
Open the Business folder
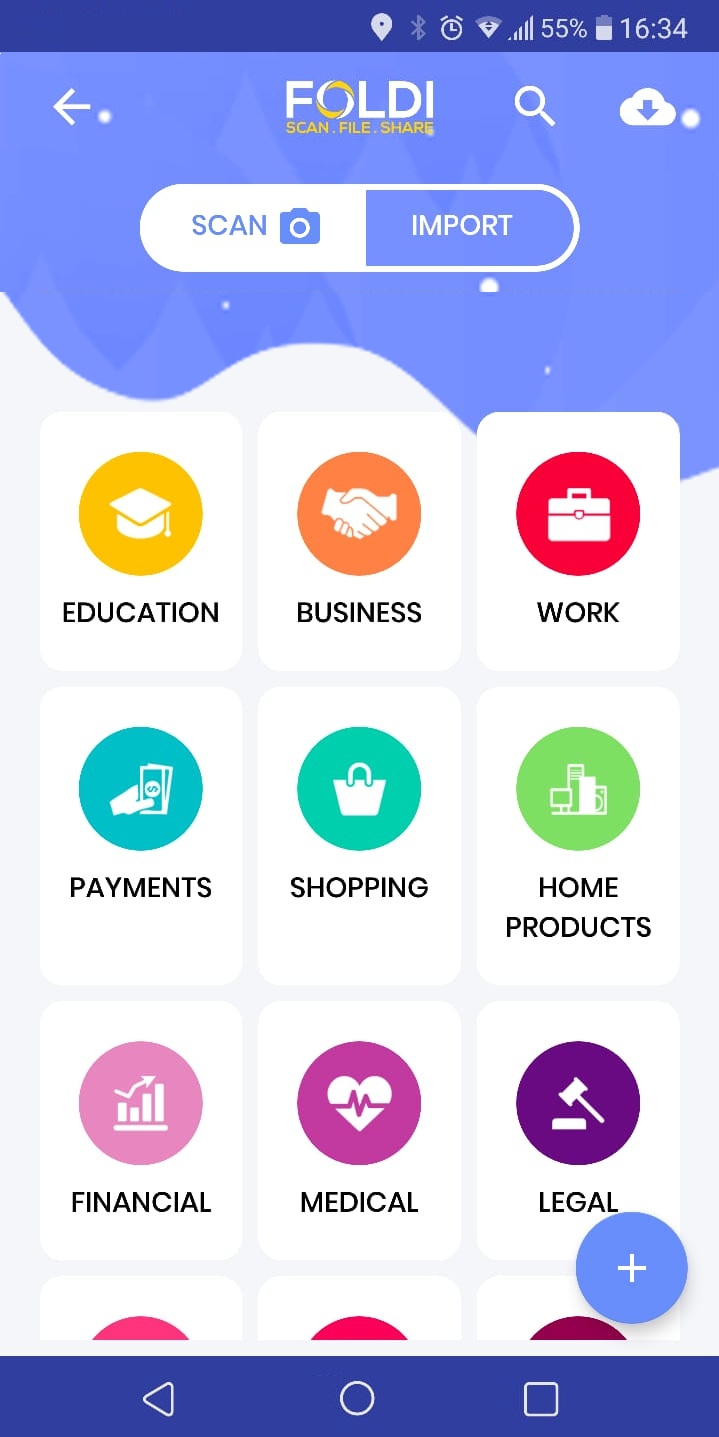pos(359,541)
